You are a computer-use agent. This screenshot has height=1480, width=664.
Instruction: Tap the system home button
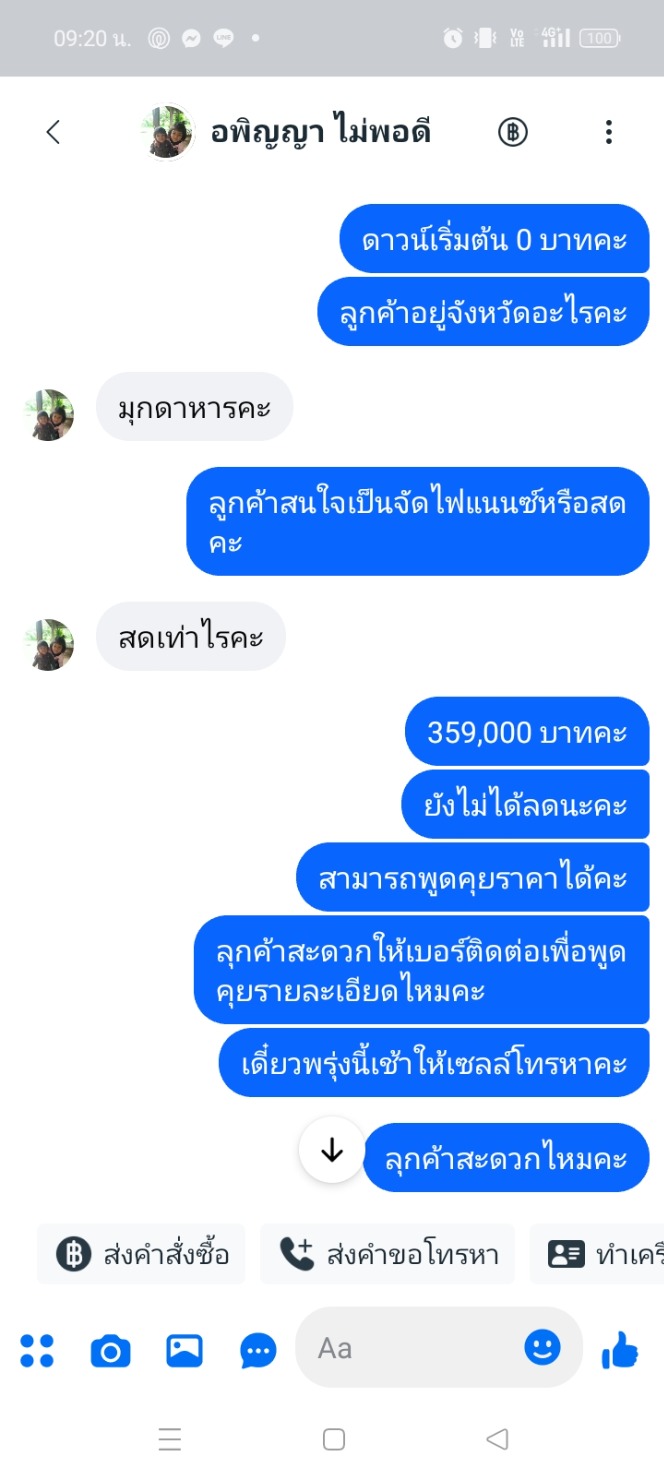pyautogui.click(x=334, y=1440)
